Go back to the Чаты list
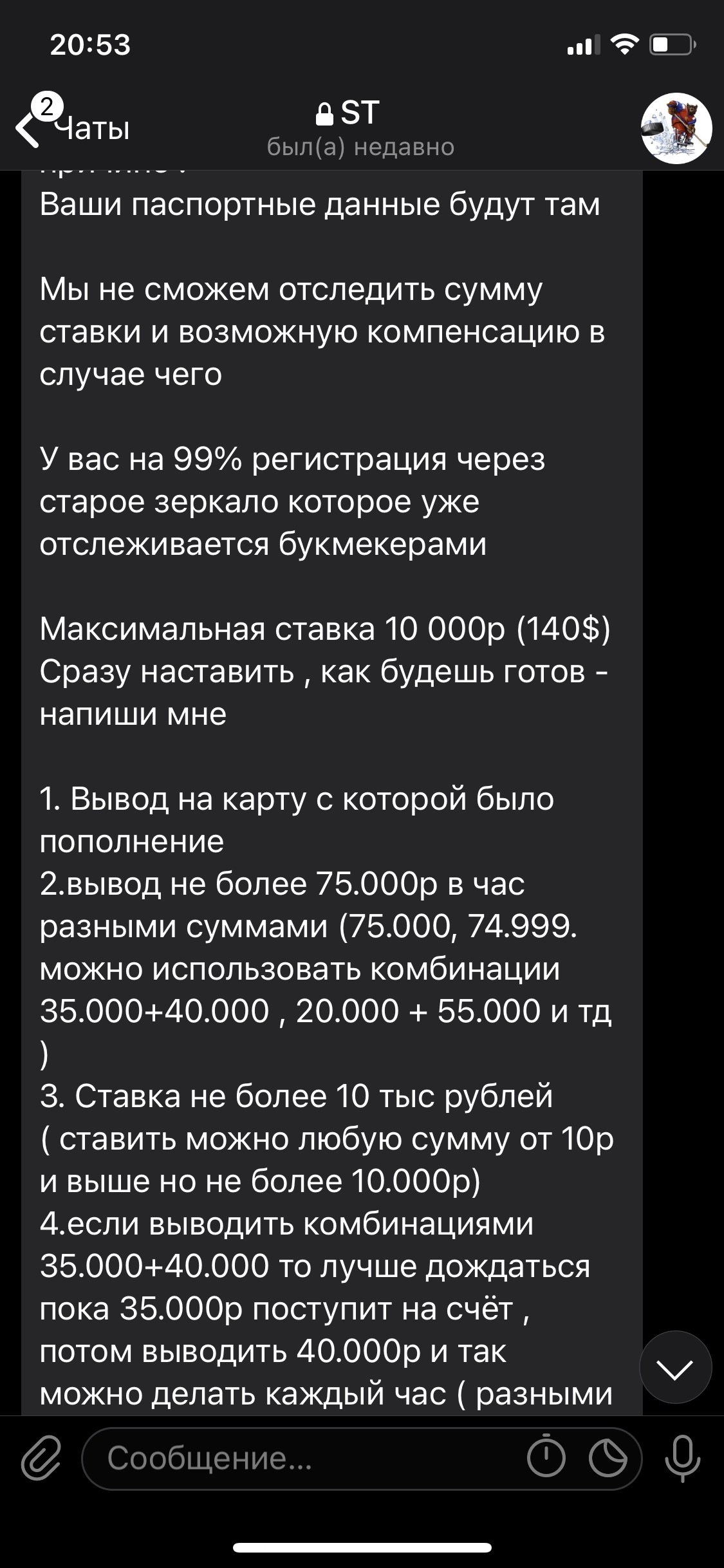This screenshot has width=724, height=1568. click(x=73, y=126)
